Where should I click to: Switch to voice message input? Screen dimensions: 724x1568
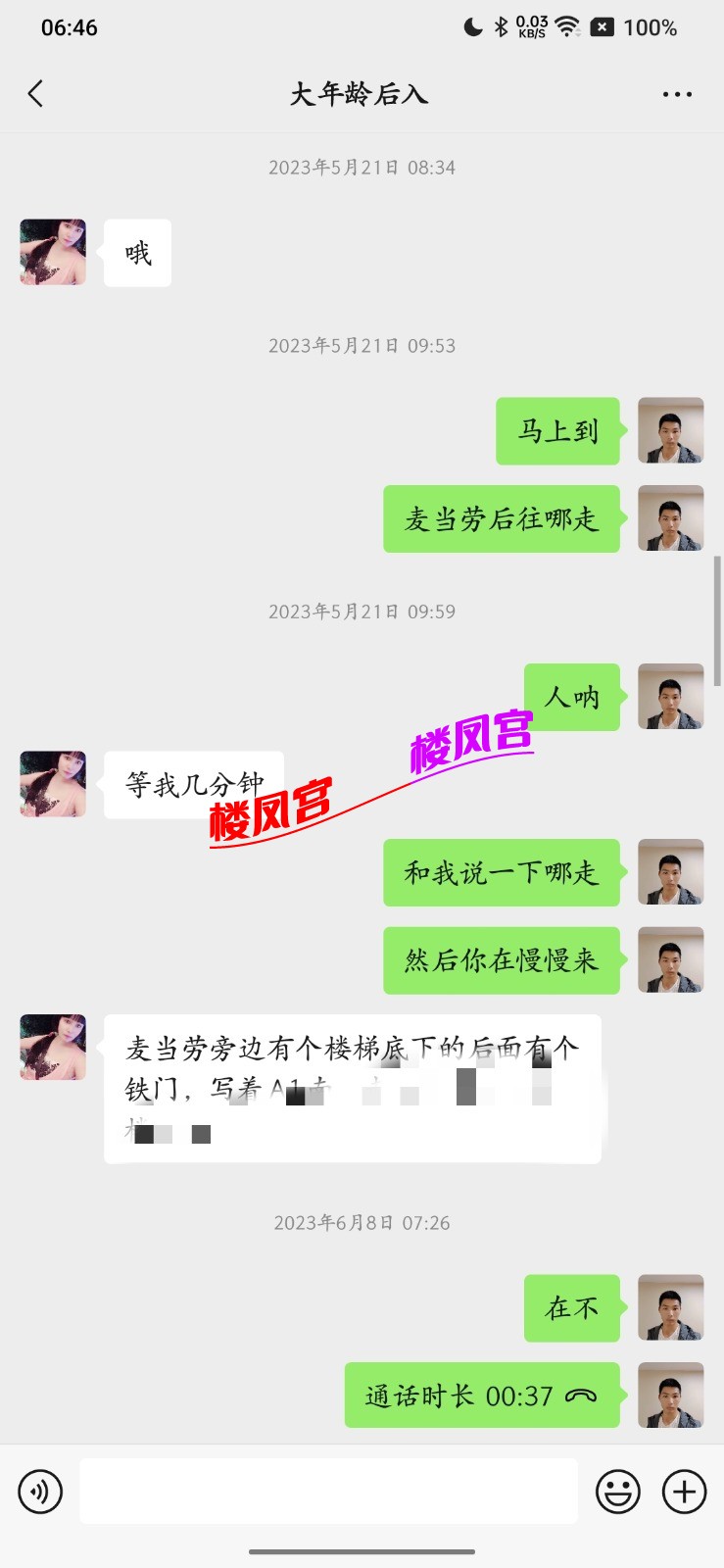point(40,1492)
